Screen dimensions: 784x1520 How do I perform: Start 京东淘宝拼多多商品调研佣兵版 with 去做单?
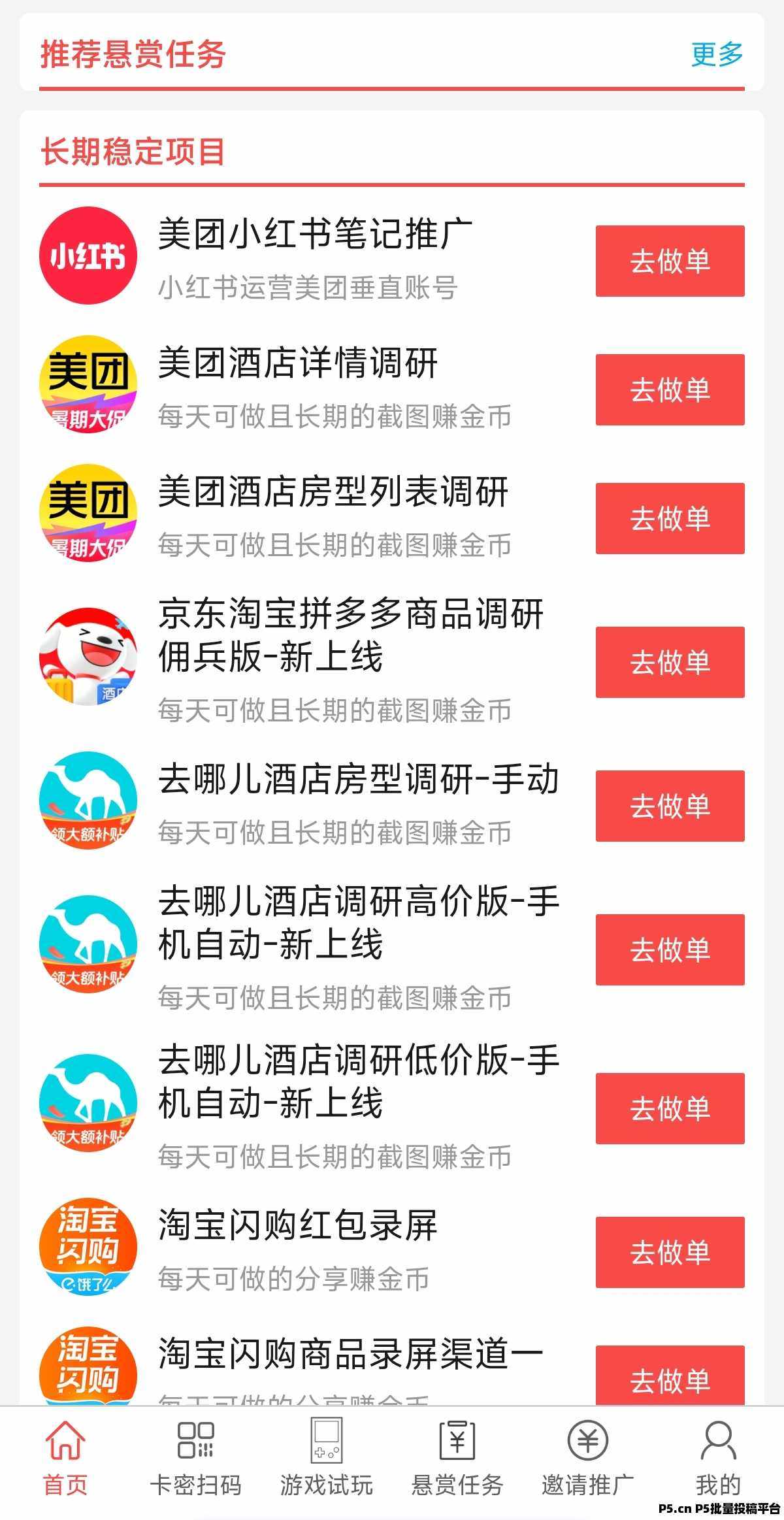[670, 662]
